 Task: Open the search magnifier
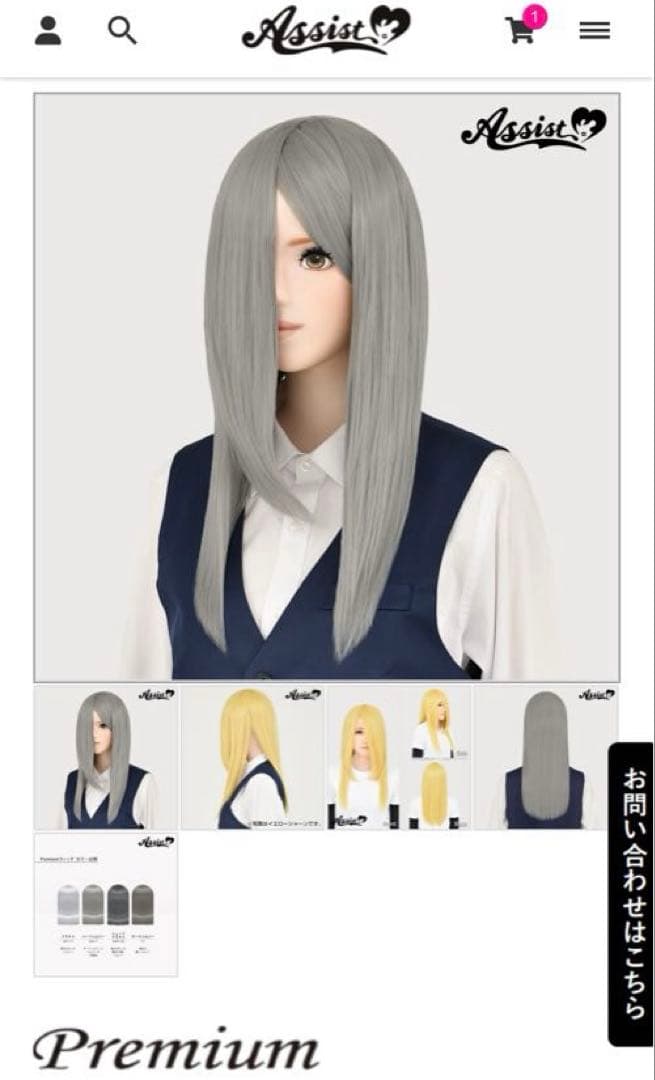122,31
